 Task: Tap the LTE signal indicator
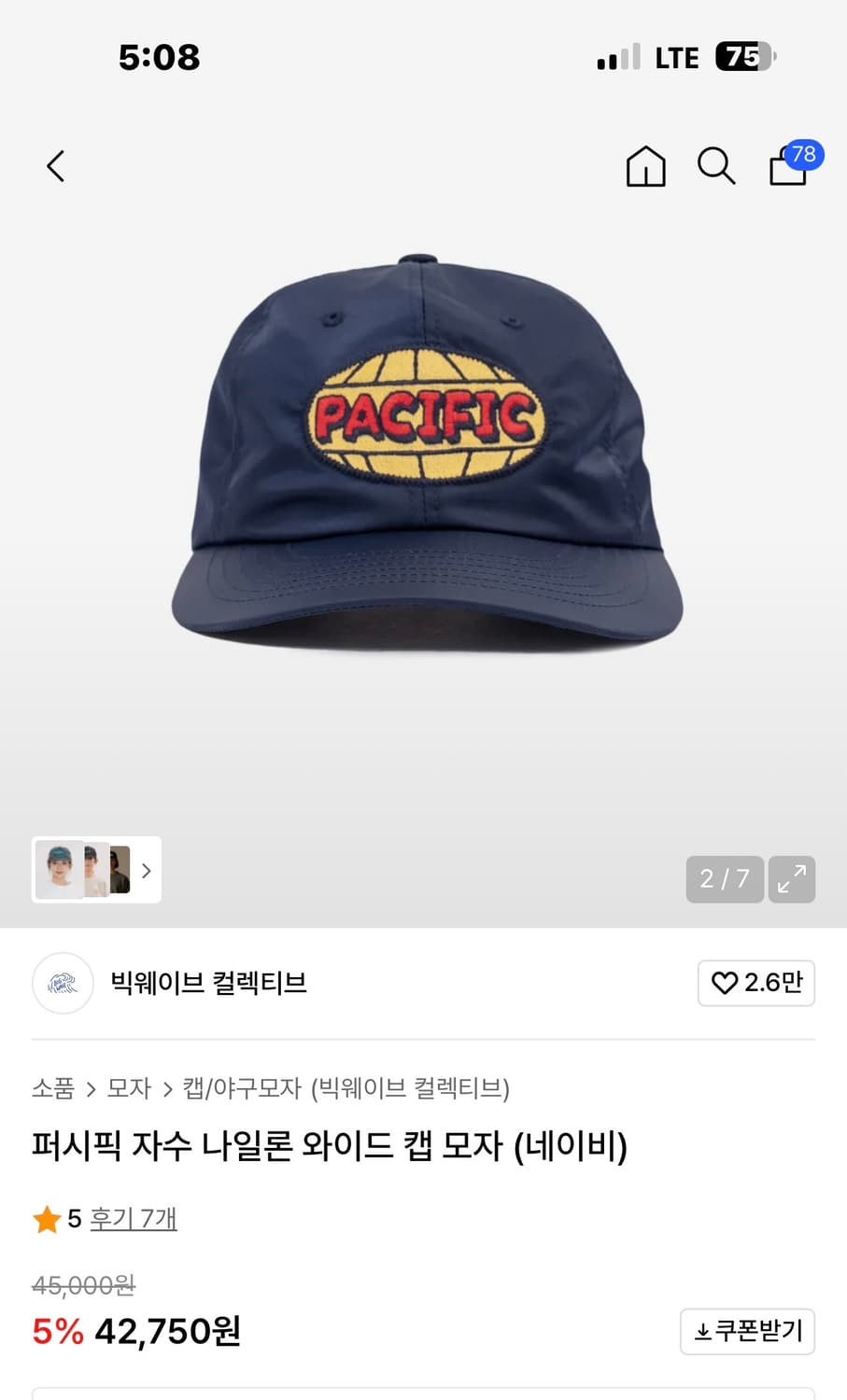coord(674,57)
